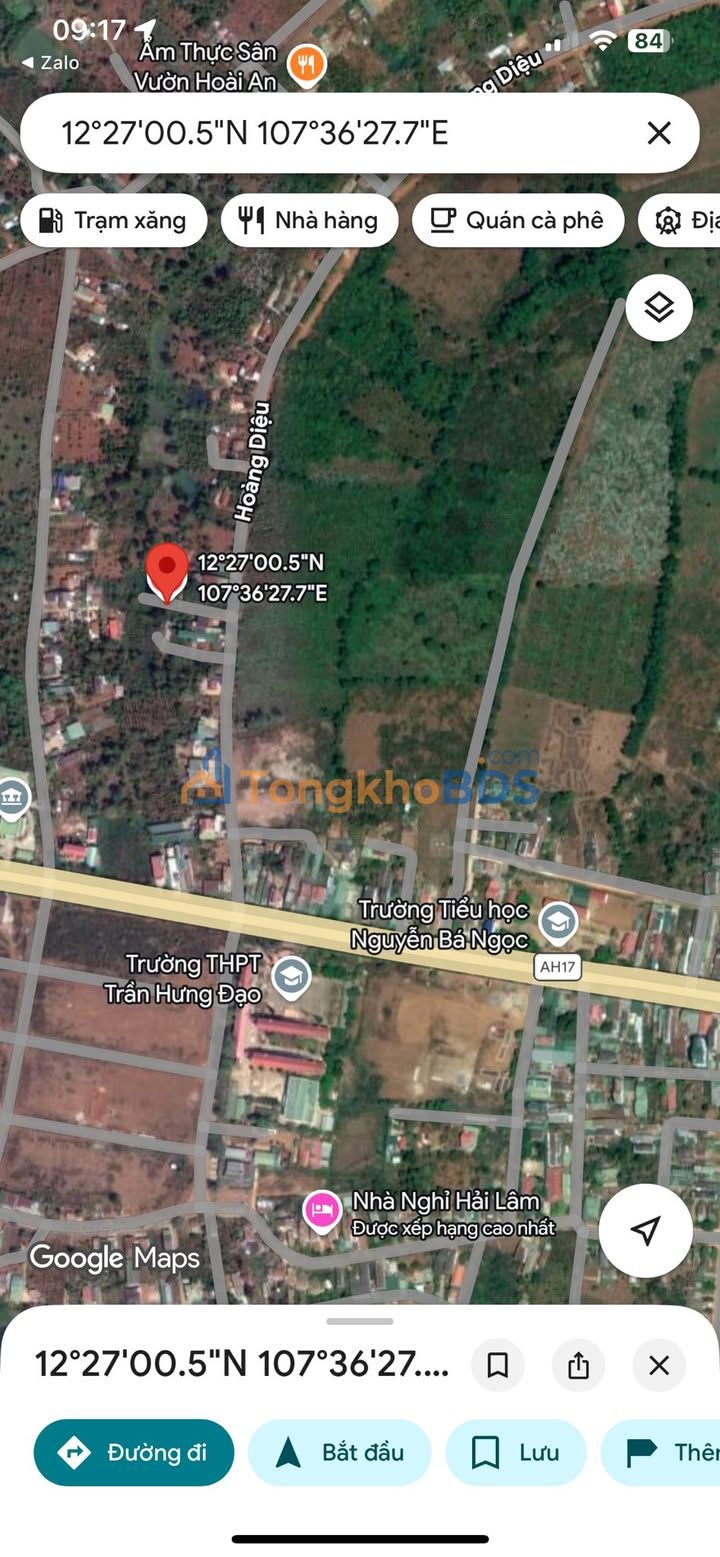This screenshot has height=1557, width=720.
Task: Open Trường THPT Trần Hưng Đạo marker
Action: pyautogui.click(x=290, y=977)
